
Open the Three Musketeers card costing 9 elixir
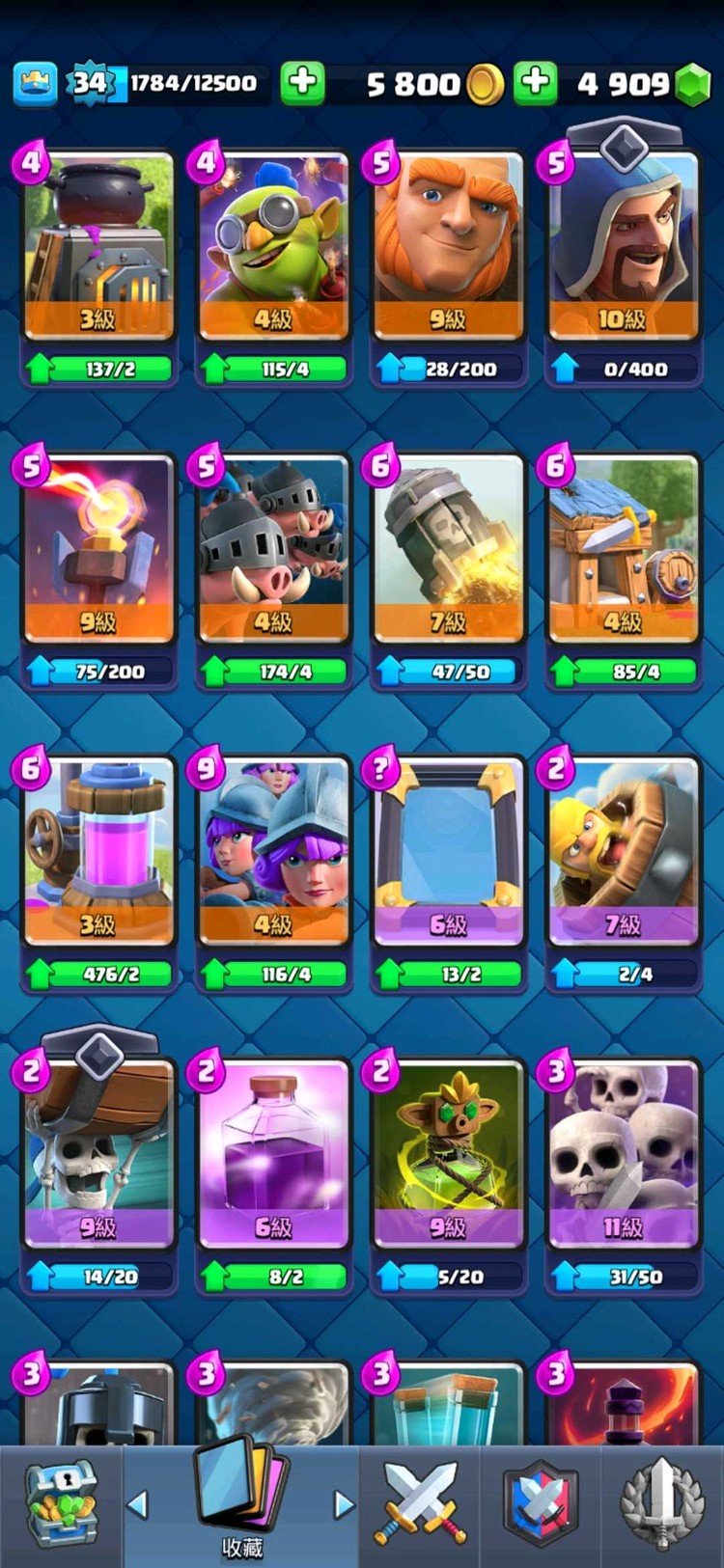pos(273,851)
